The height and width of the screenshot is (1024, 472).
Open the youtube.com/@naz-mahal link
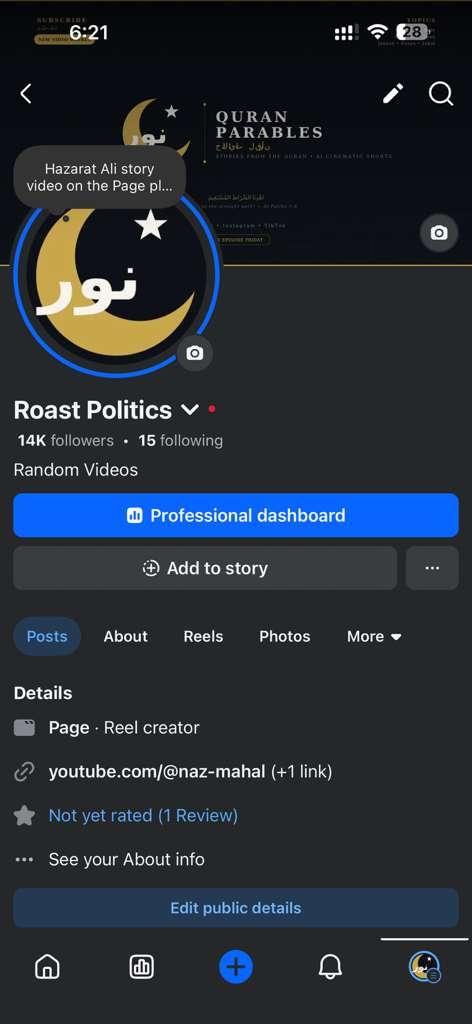click(157, 772)
